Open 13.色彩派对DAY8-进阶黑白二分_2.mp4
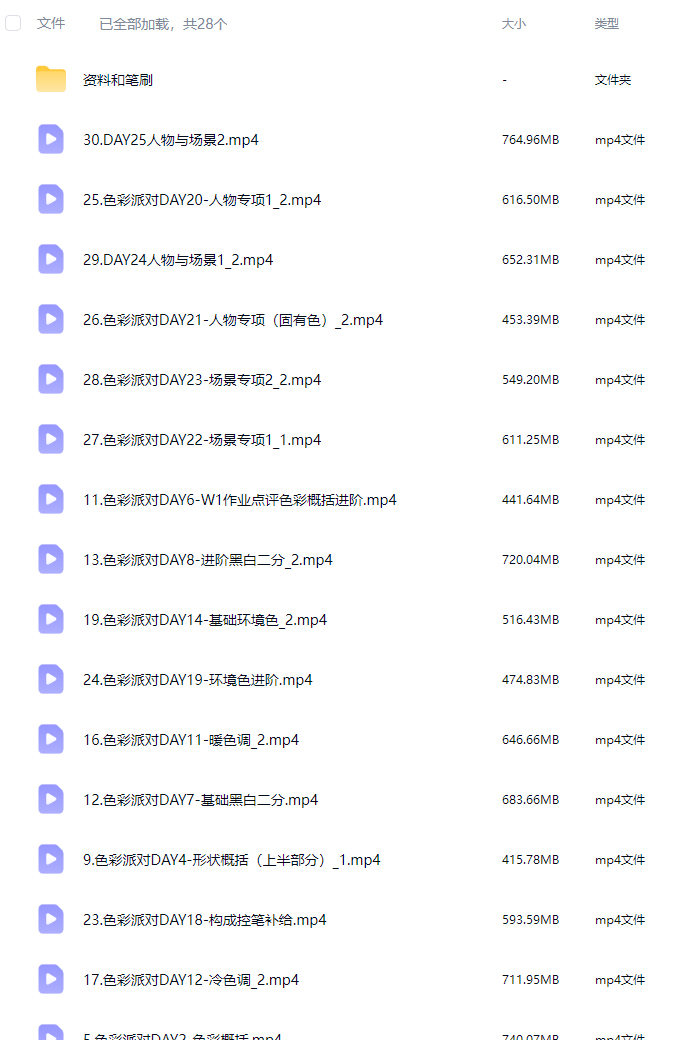This screenshot has width=675, height=1040. 207,560
